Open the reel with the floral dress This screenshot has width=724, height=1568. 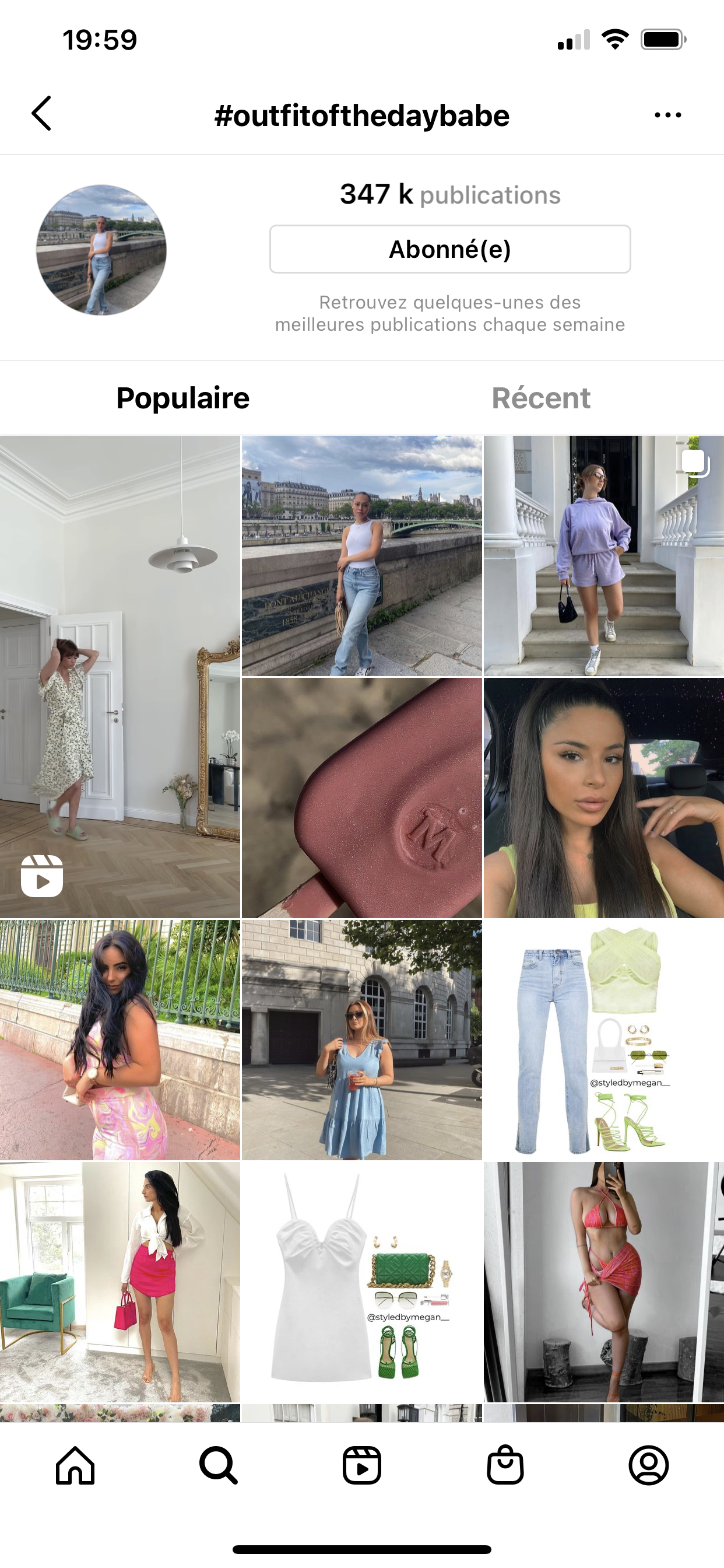(120, 676)
